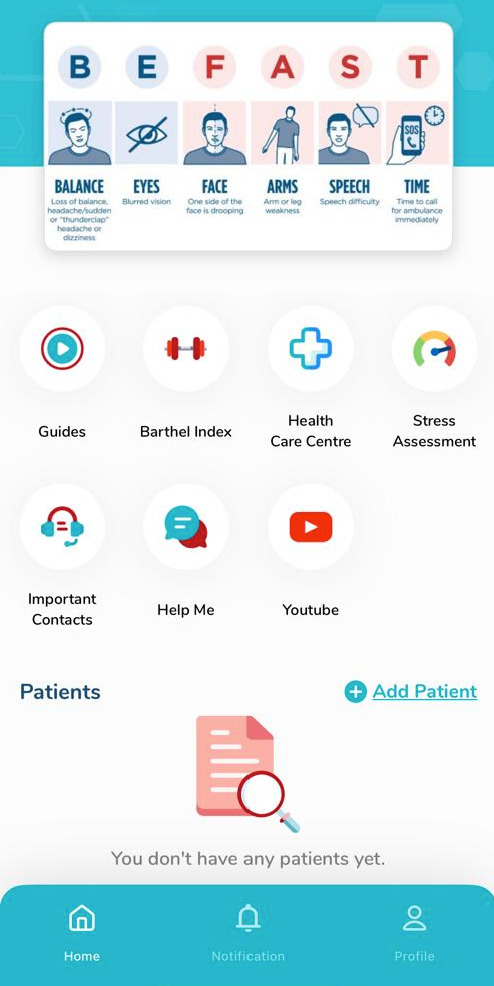494x986 pixels.
Task: Open the Barthel Index tool
Action: tap(186, 349)
